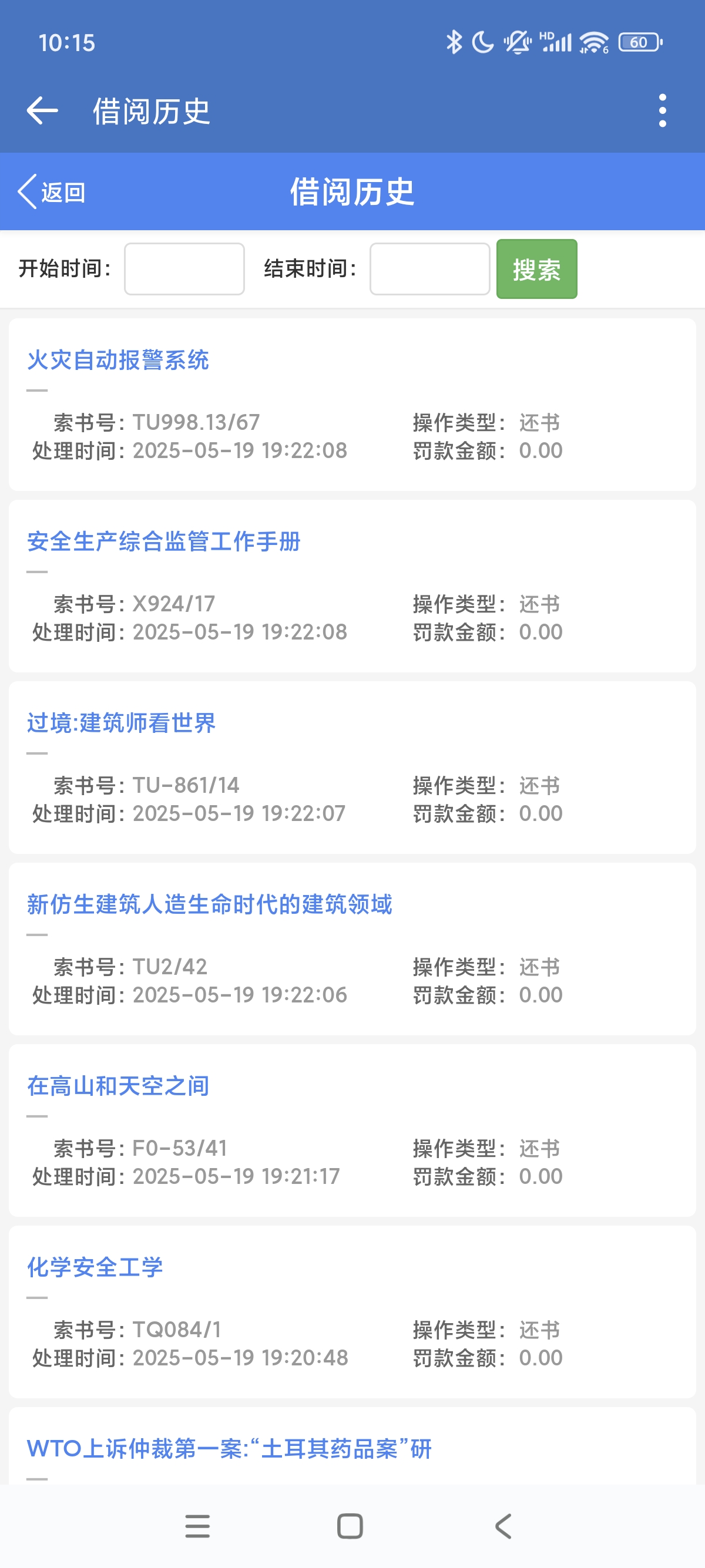Tap the green 搜索 button
The width and height of the screenshot is (705, 1568).
[536, 269]
